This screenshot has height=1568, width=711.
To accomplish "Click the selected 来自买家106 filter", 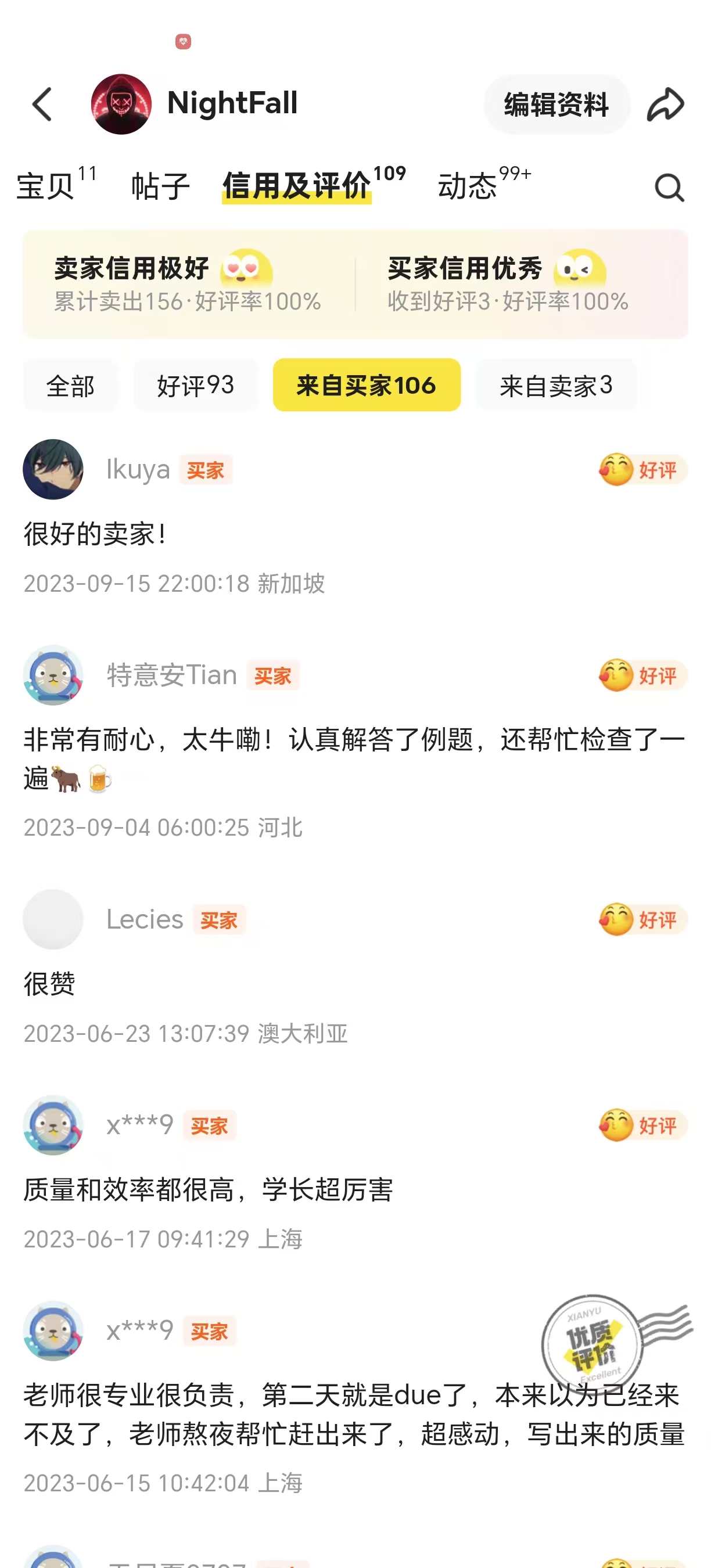I will click(367, 385).
